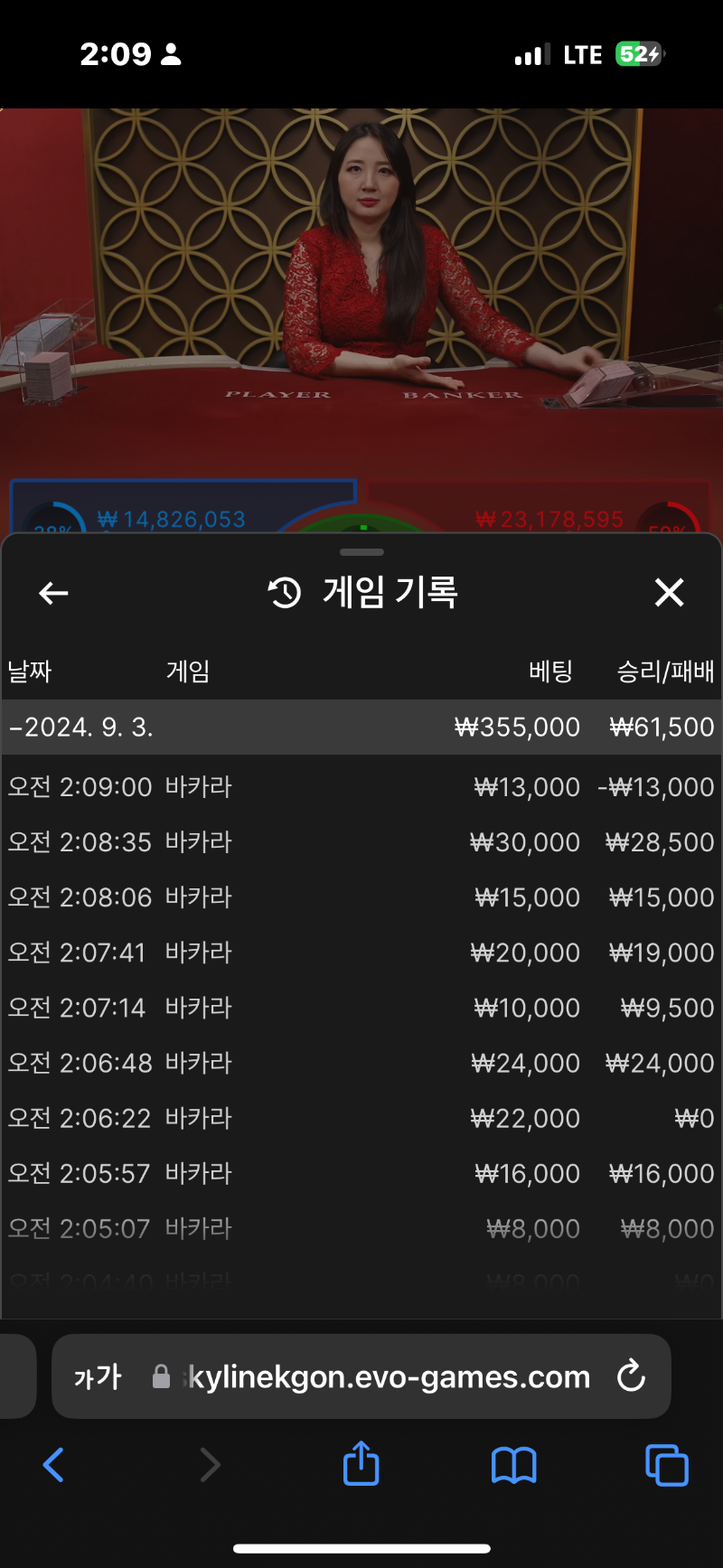Go back from the 게임 기록 panel
This screenshot has height=1568, width=723.
(54, 593)
